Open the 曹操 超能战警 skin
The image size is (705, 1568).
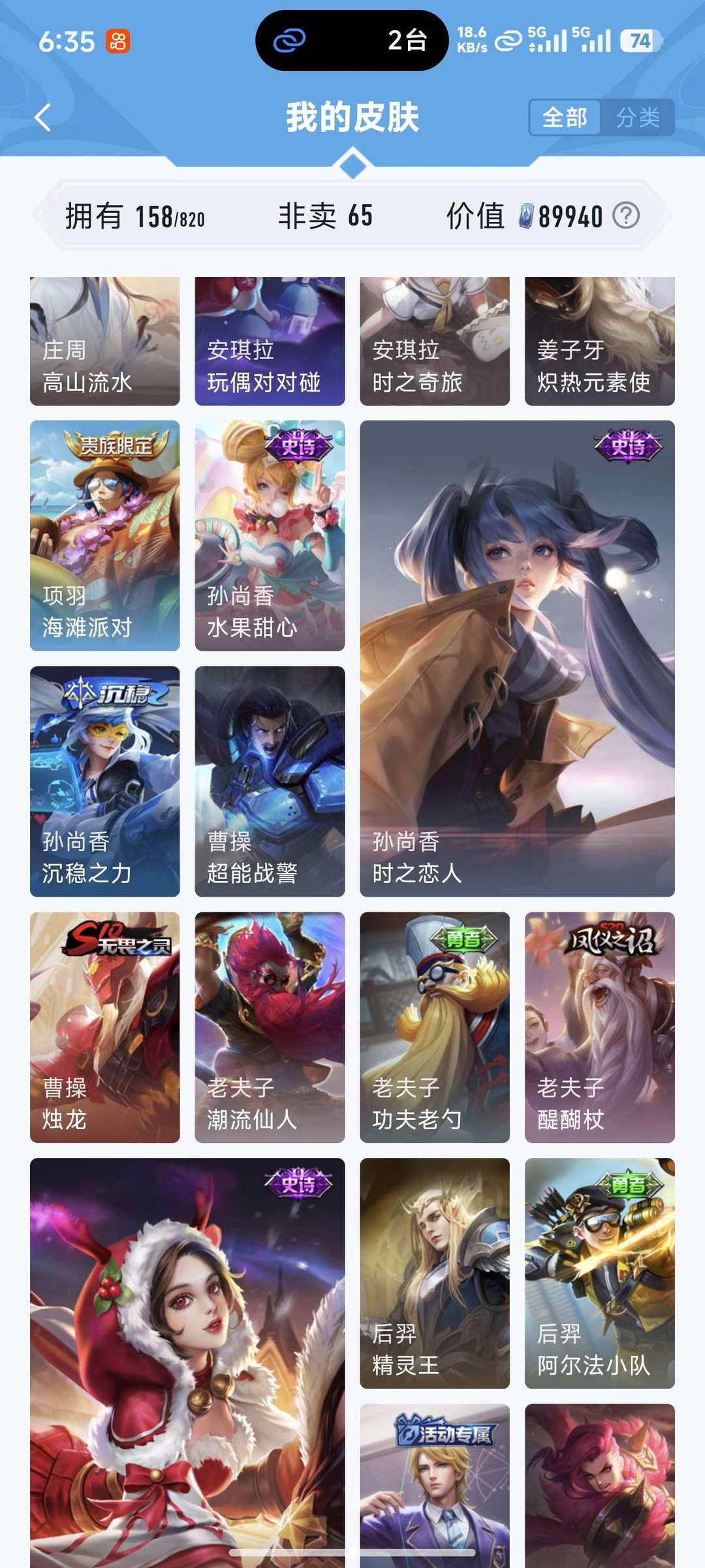point(270,782)
